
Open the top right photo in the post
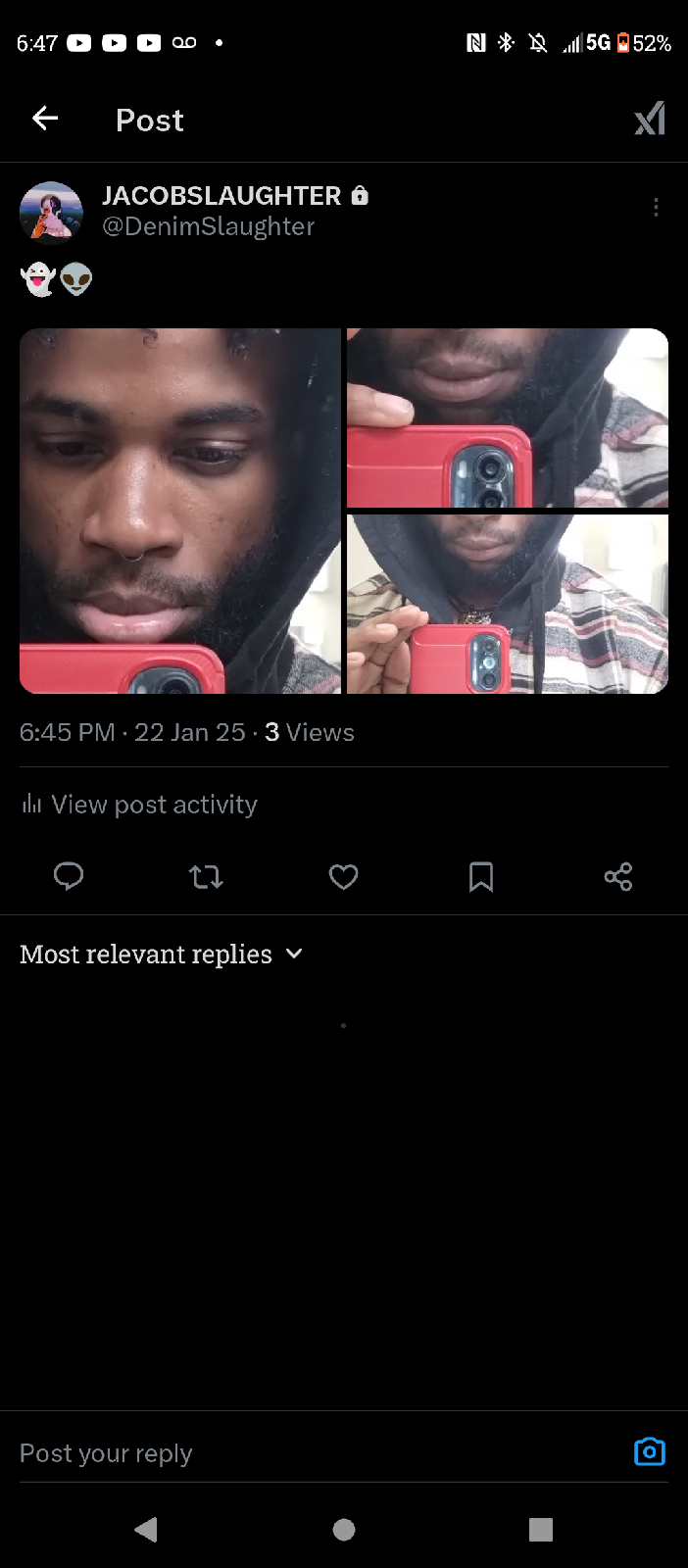(x=508, y=417)
